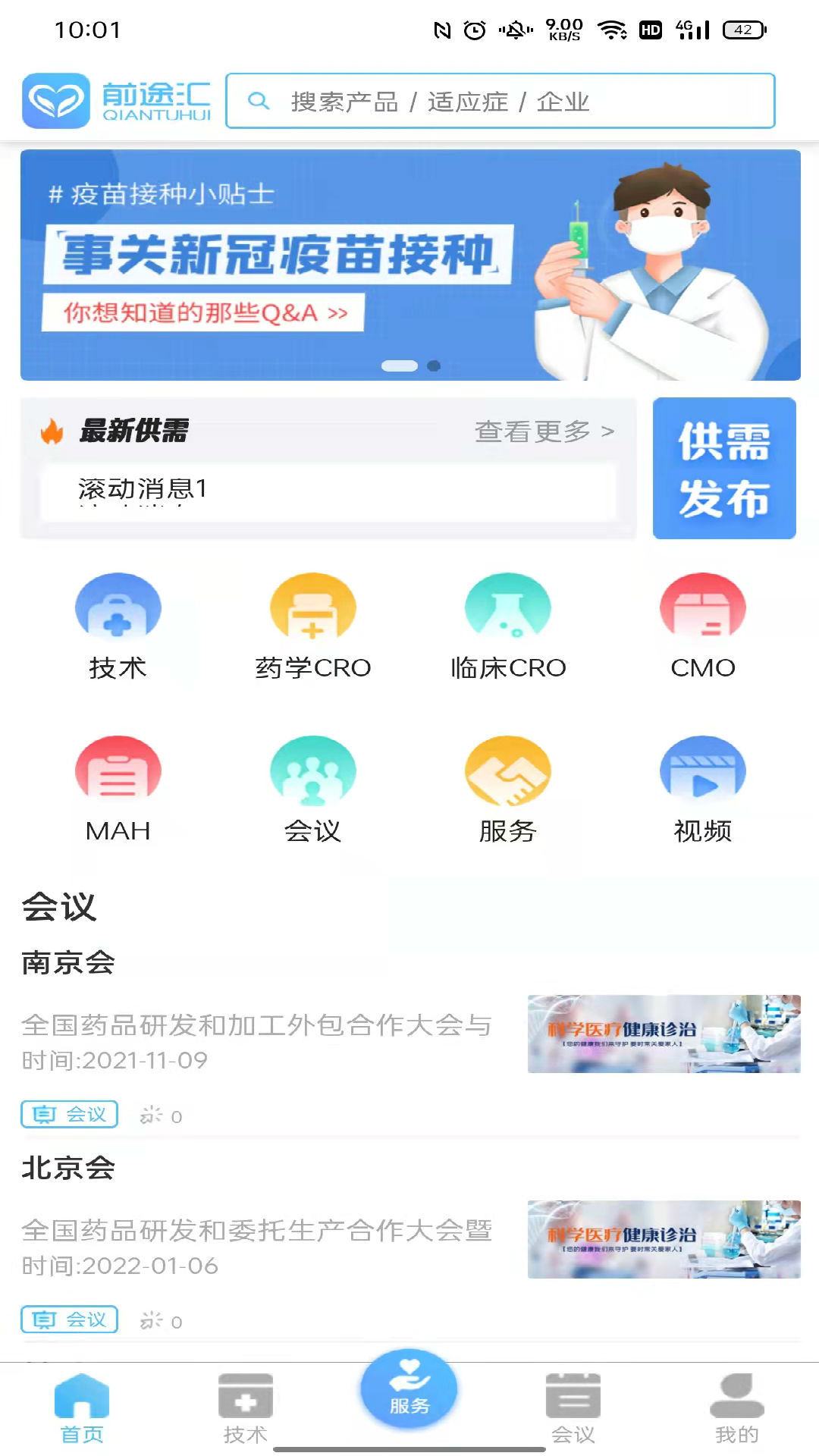Image resolution: width=819 pixels, height=1456 pixels.
Task: Select the second carousel indicator dot
Action: click(x=434, y=366)
